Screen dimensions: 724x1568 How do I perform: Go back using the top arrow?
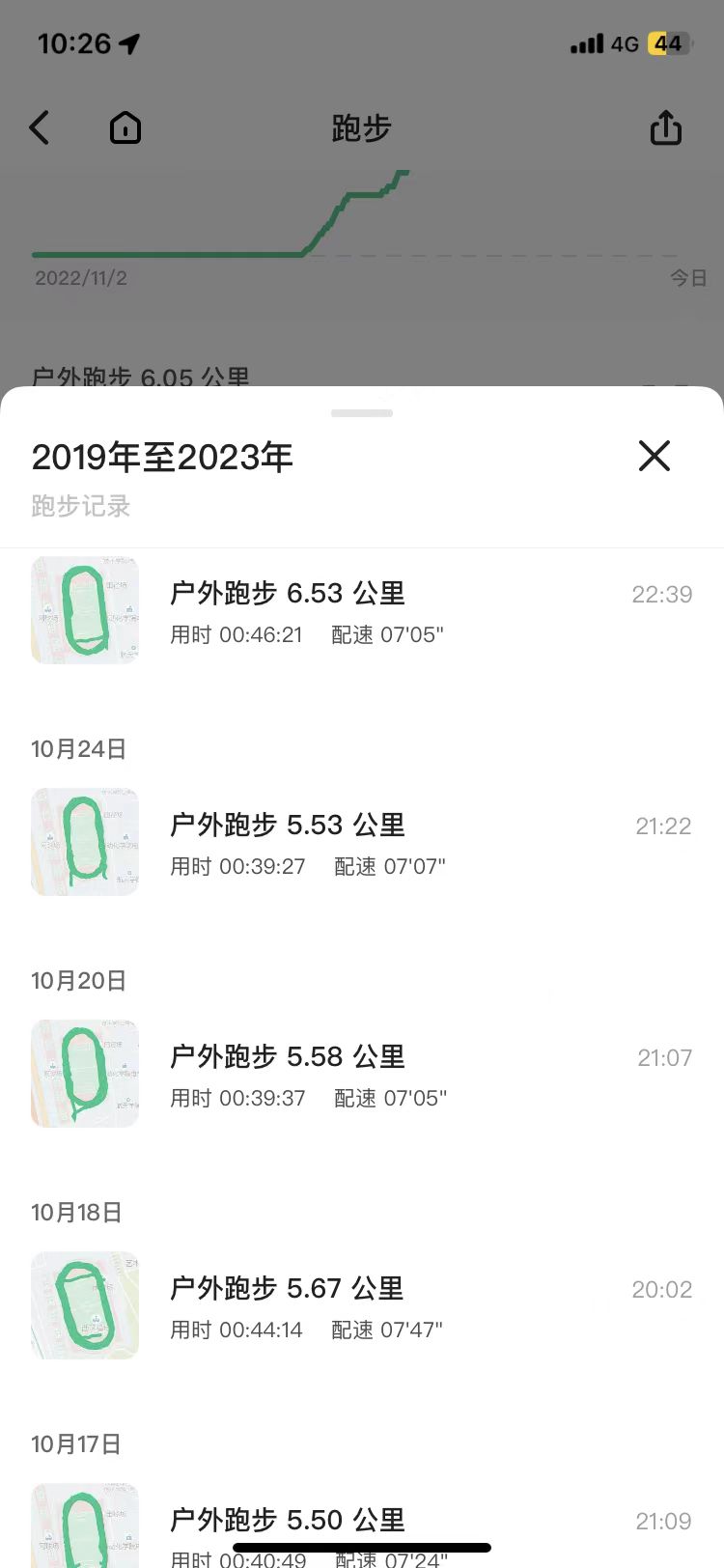(x=40, y=127)
